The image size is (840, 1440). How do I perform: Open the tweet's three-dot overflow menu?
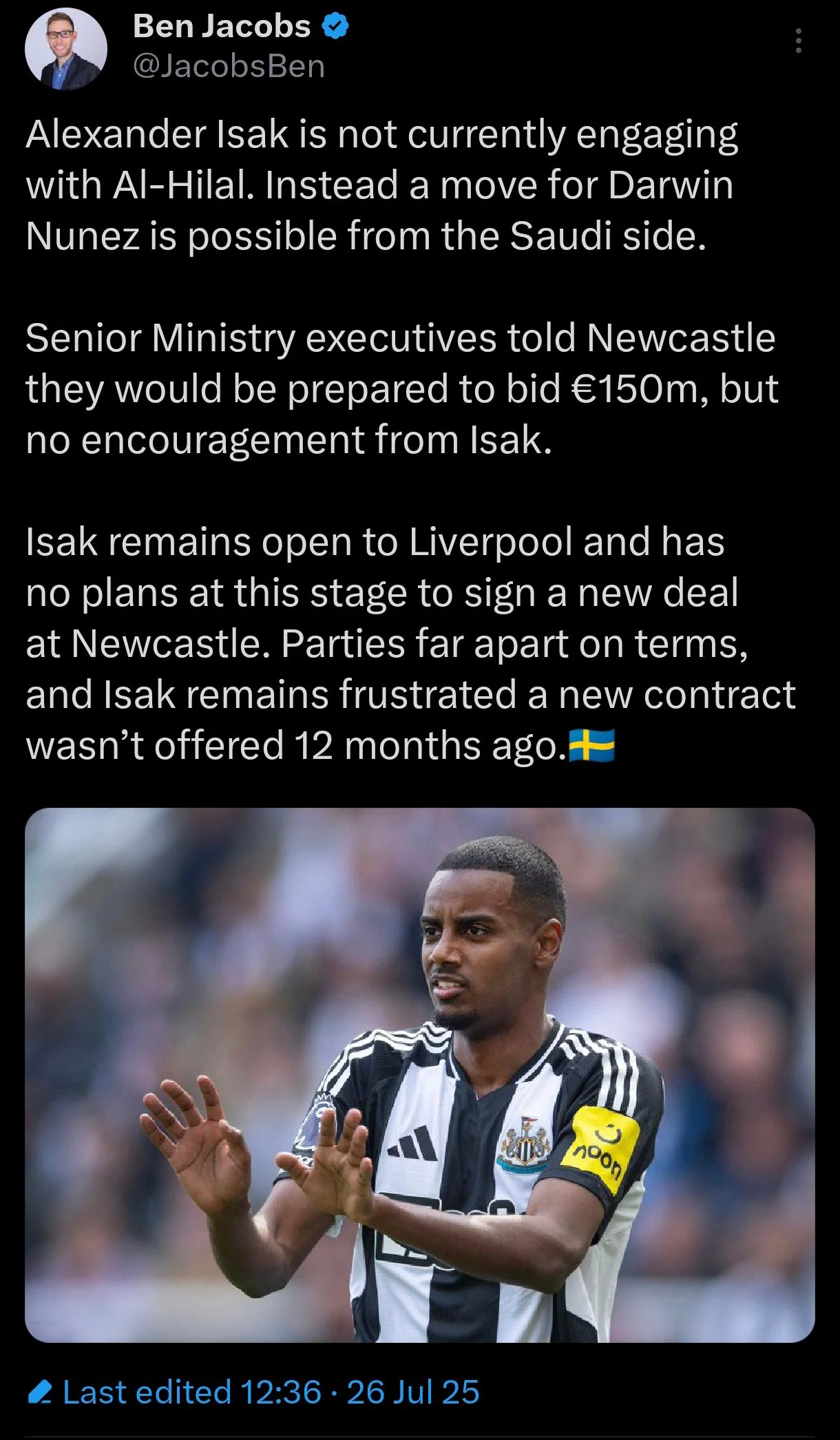click(799, 41)
